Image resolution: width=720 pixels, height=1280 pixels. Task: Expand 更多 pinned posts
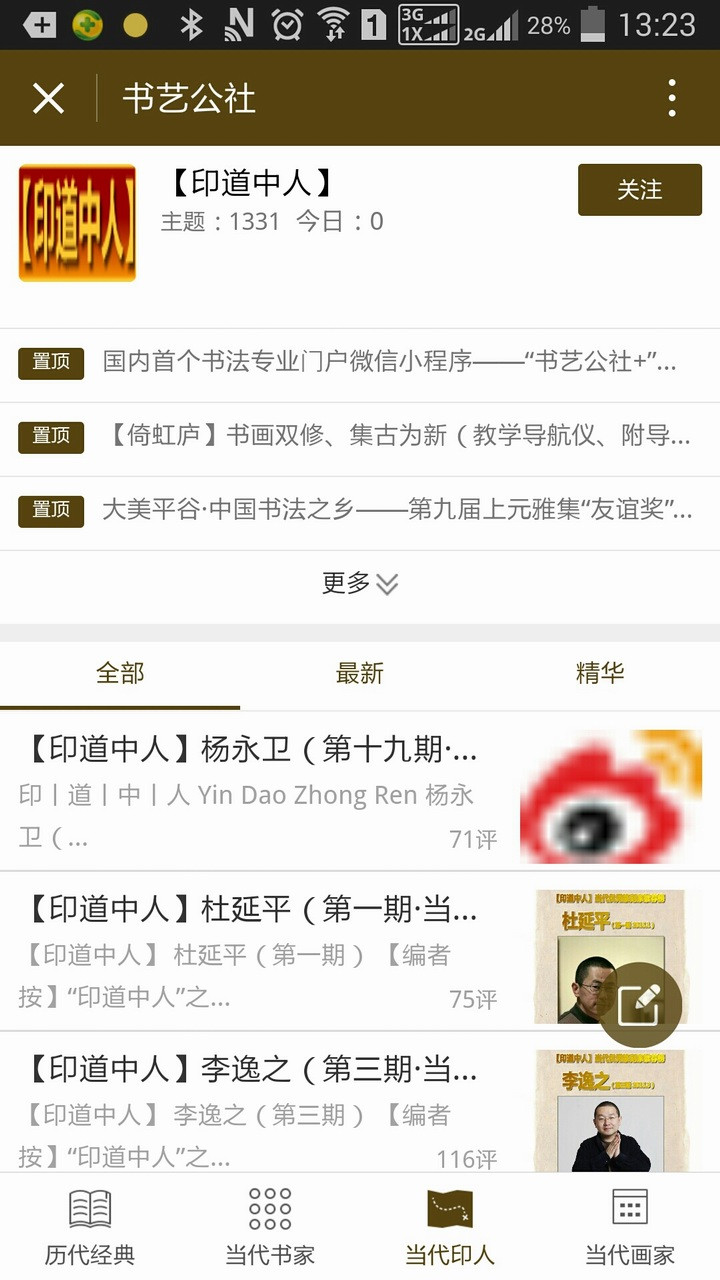click(x=360, y=584)
